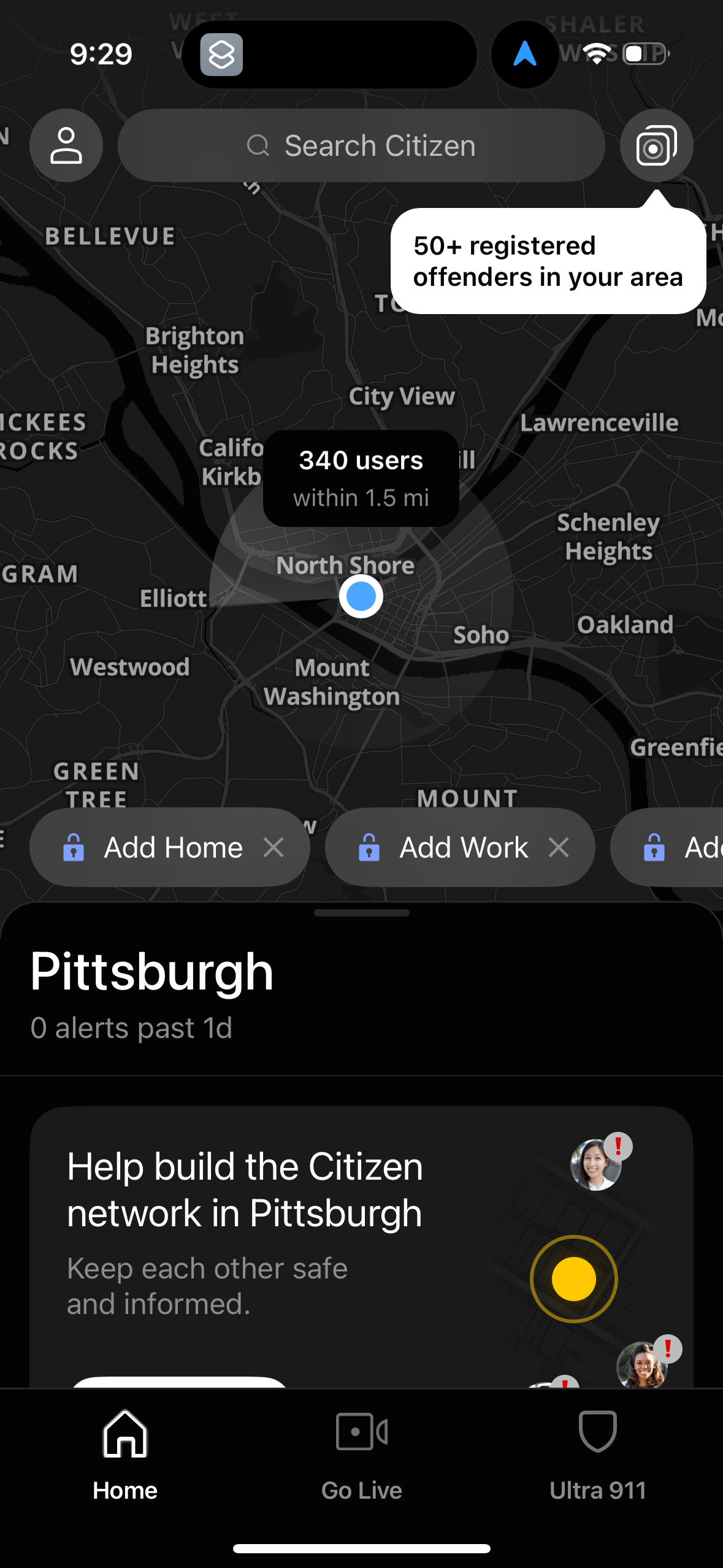Tap the lock icon on the Add Home chip
This screenshot has height=1568, width=723.
coord(74,847)
